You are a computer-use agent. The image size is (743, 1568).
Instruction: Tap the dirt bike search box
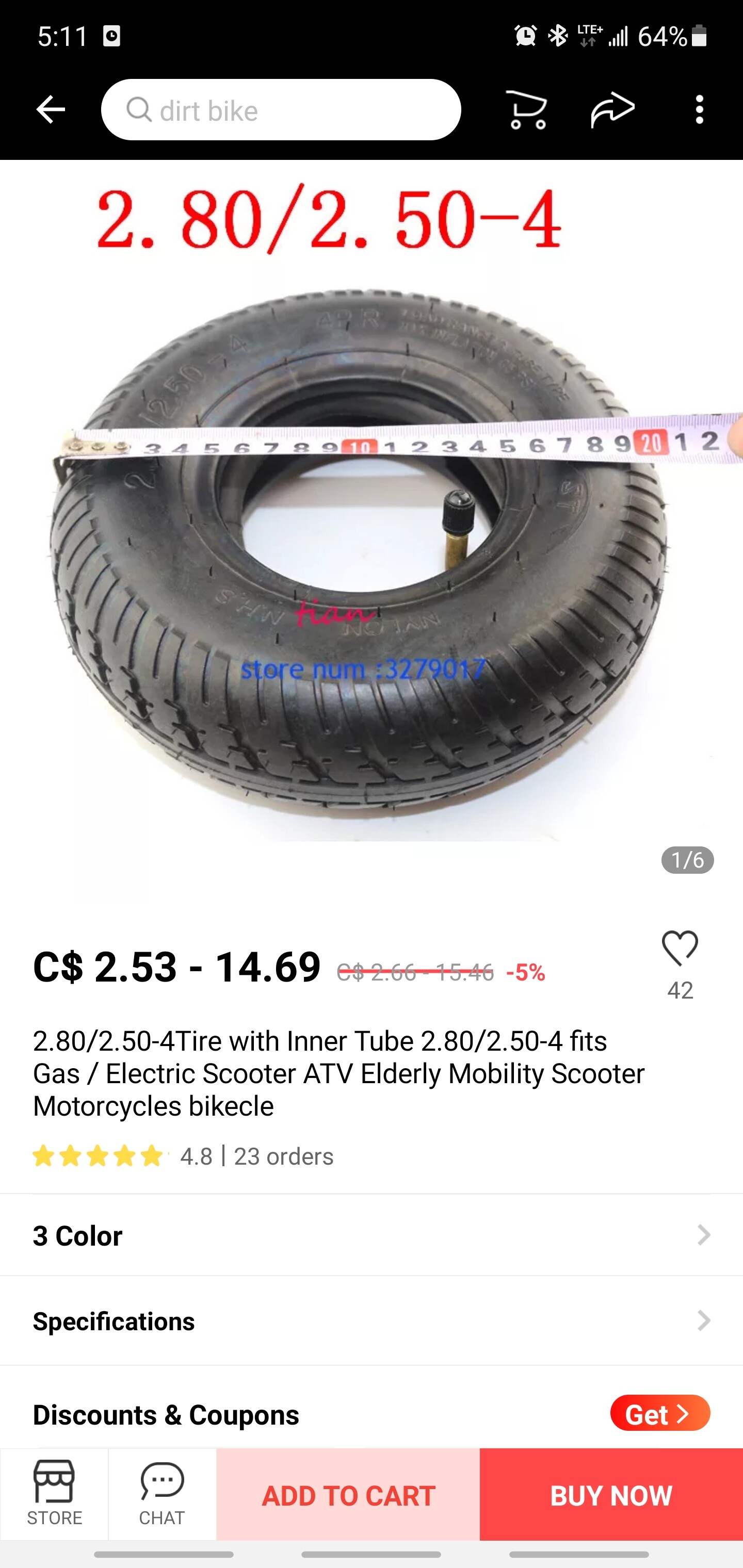(x=281, y=109)
